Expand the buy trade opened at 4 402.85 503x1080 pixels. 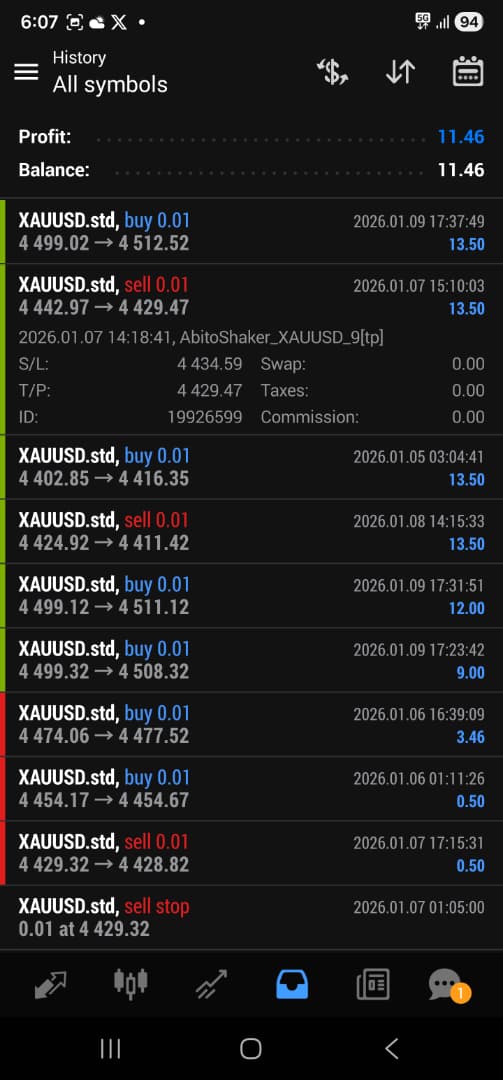click(252, 467)
